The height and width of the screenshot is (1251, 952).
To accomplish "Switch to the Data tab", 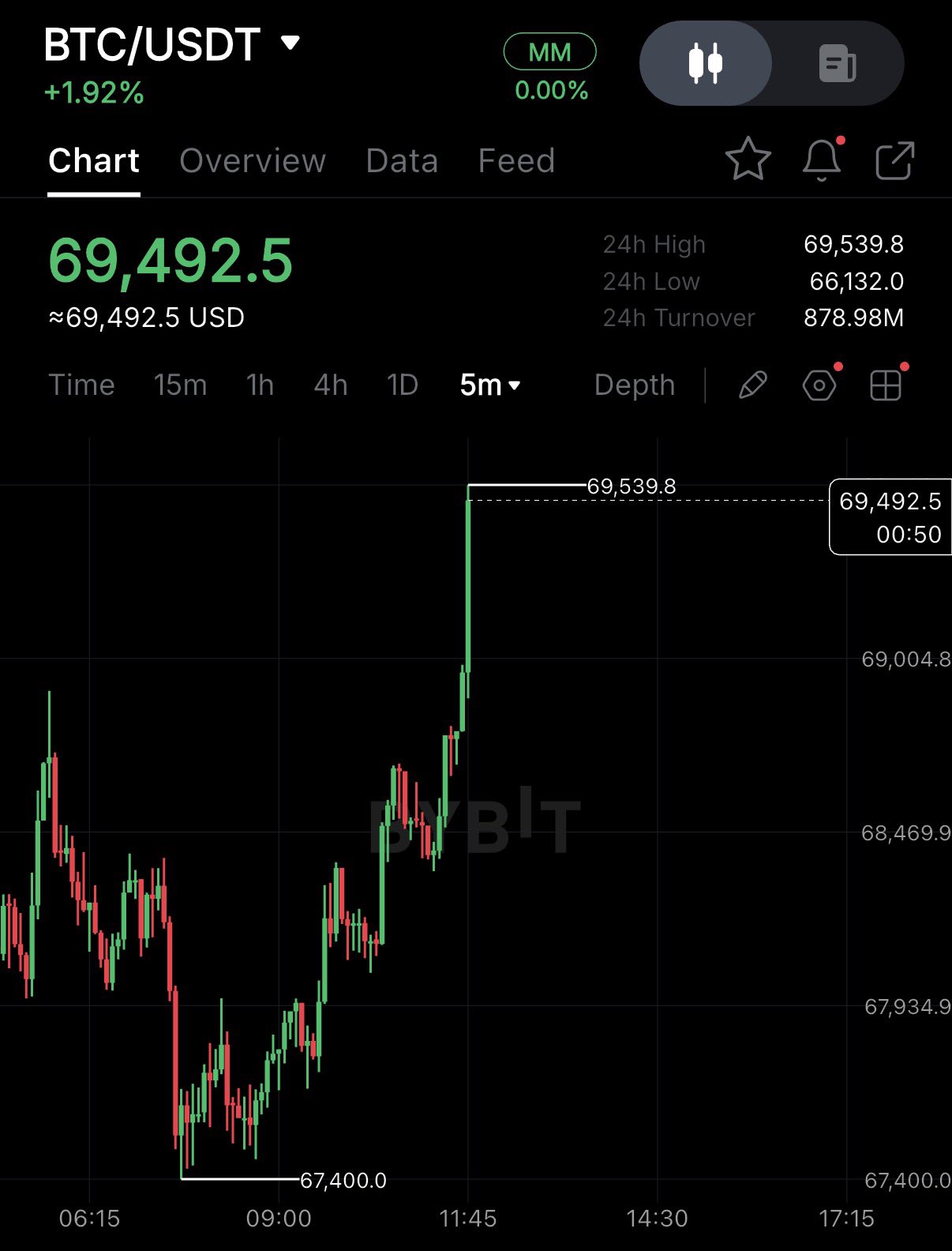I will point(402,161).
